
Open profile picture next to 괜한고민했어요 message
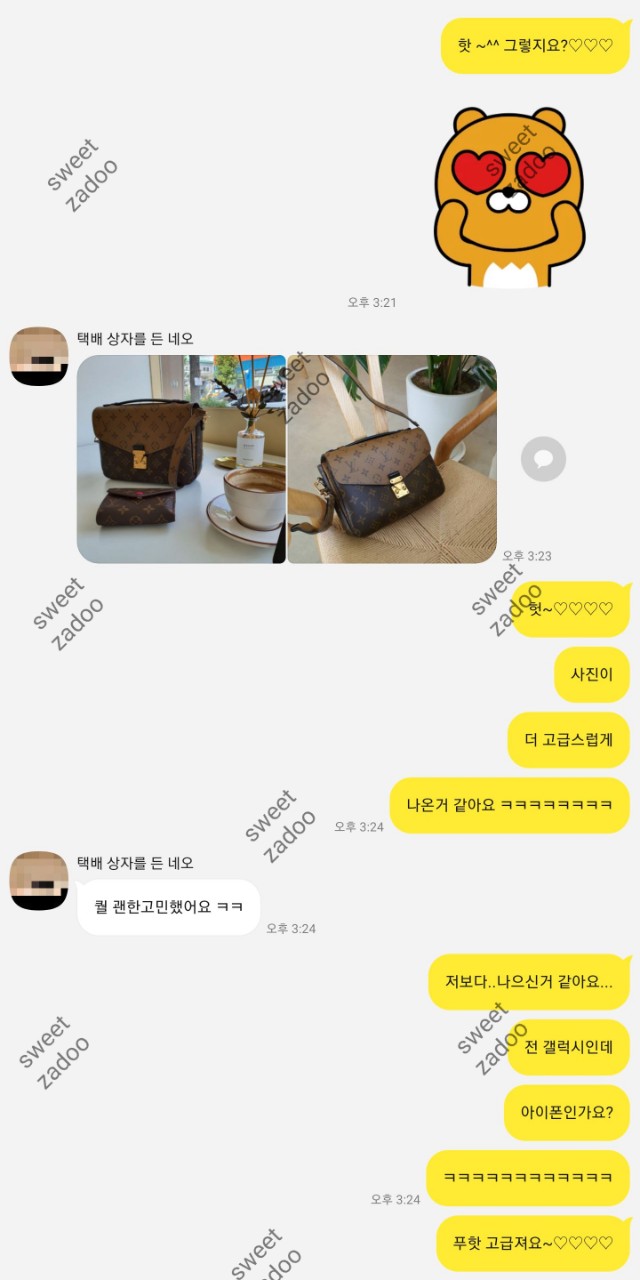[39, 880]
